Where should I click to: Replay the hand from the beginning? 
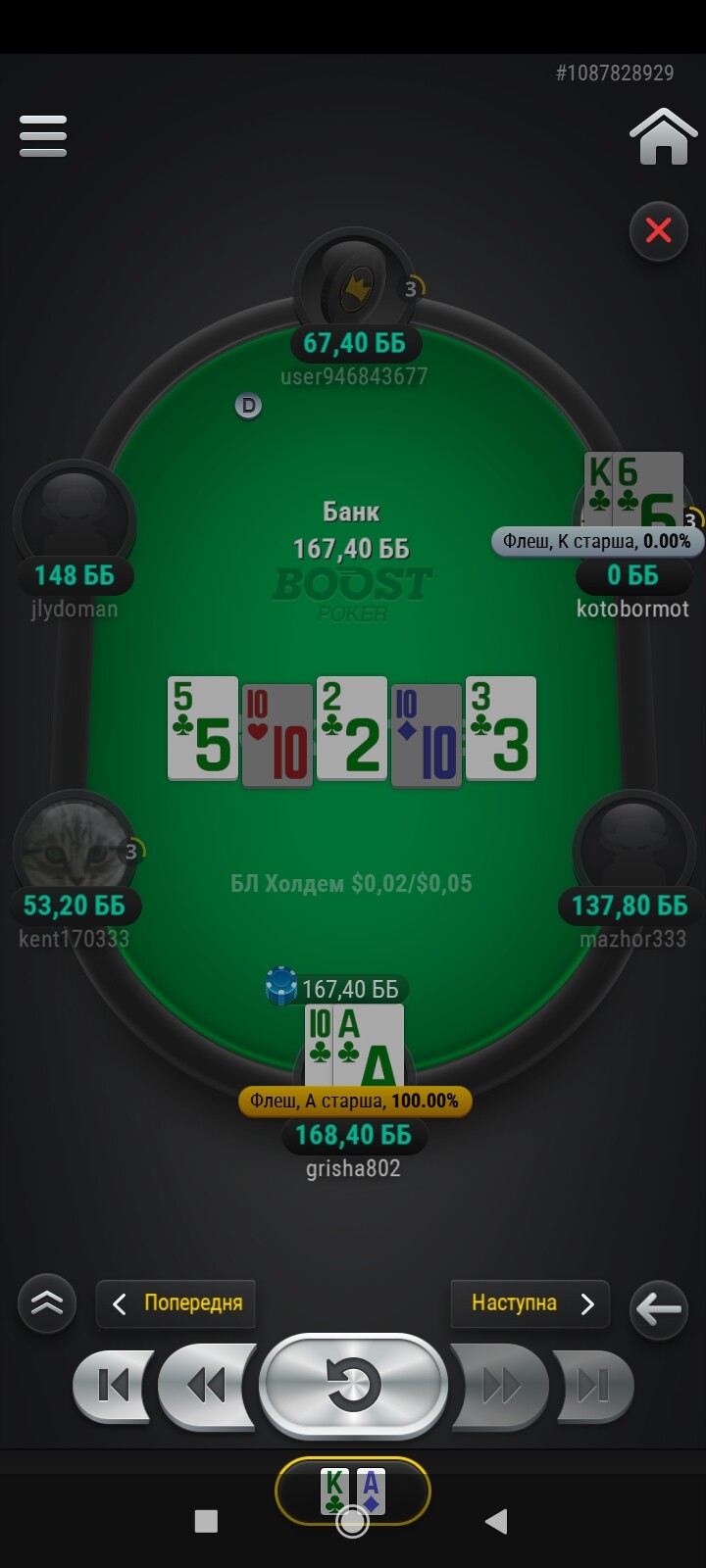point(353,1386)
